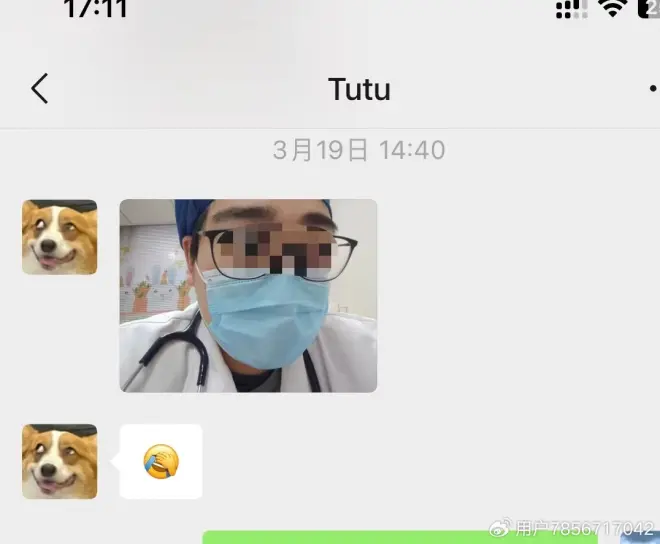
Task: Go back using the back arrow
Action: [39, 89]
